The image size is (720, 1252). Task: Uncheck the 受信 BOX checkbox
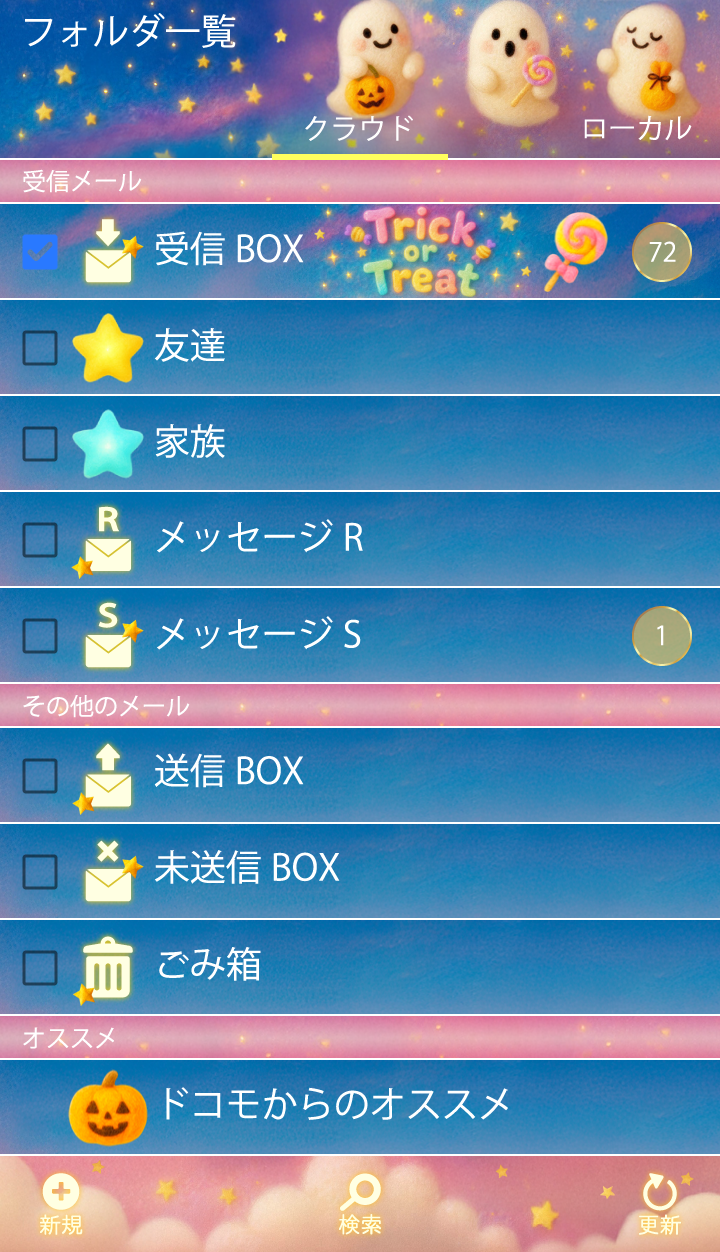tap(40, 252)
